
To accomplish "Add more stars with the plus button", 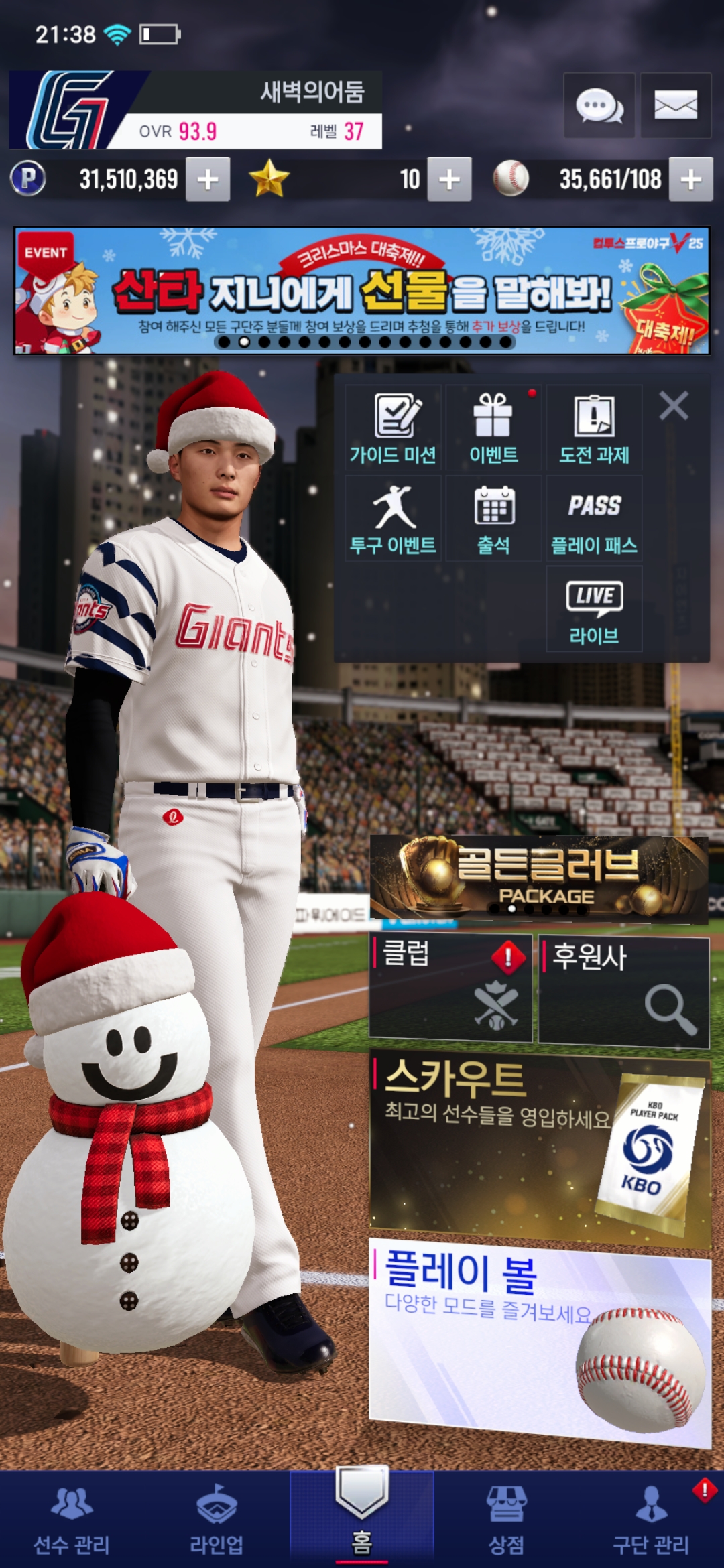I will coord(449,180).
